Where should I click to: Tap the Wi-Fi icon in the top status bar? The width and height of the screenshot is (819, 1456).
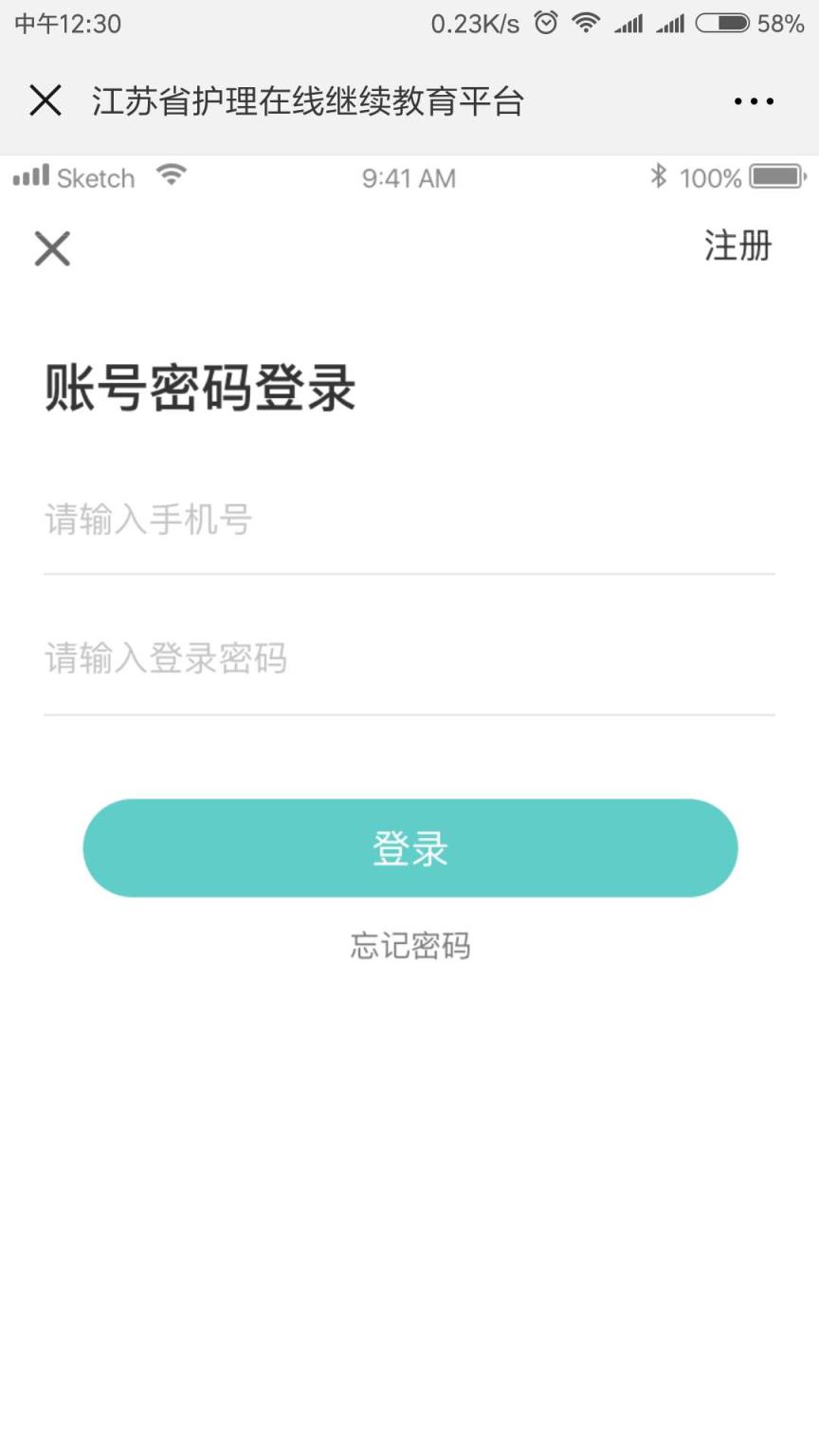(585, 24)
